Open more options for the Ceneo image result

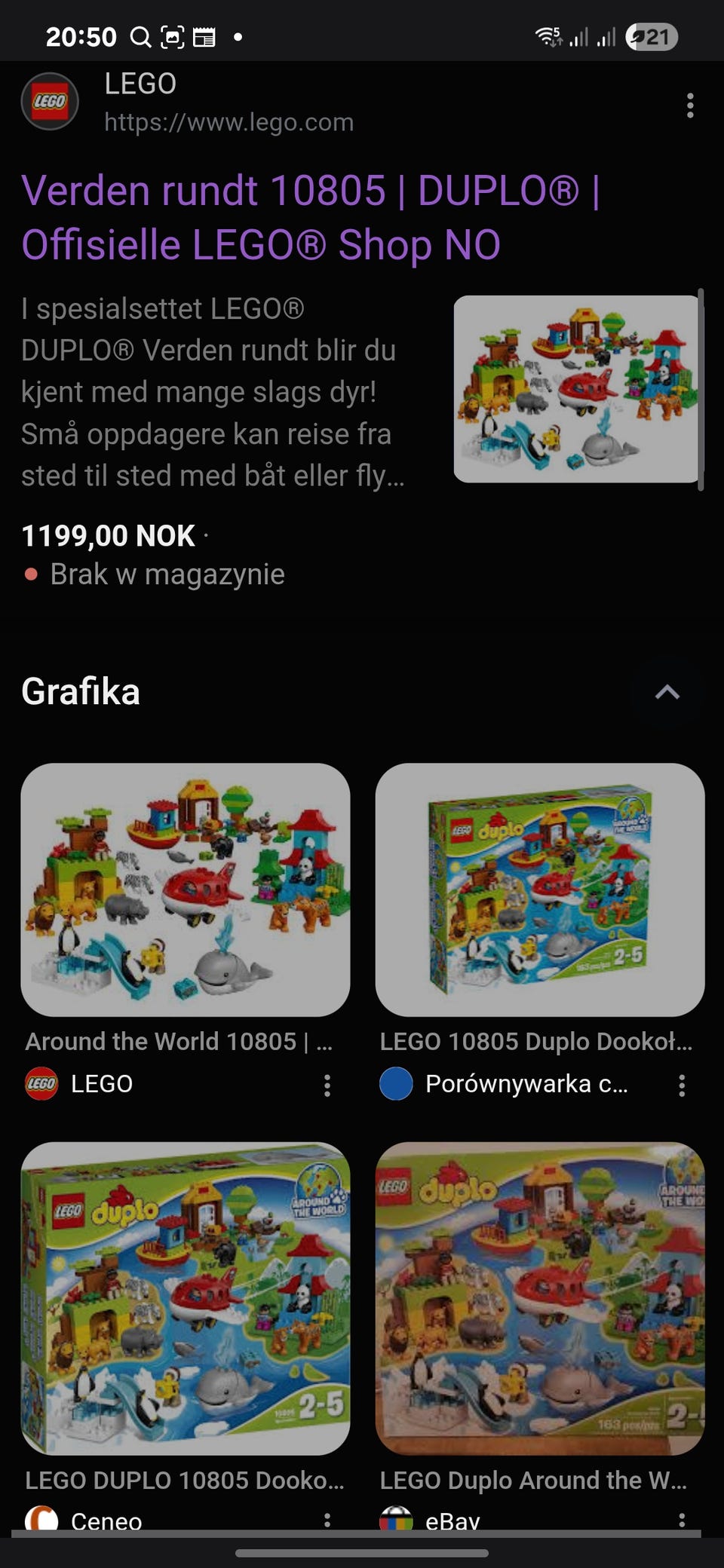click(327, 1520)
